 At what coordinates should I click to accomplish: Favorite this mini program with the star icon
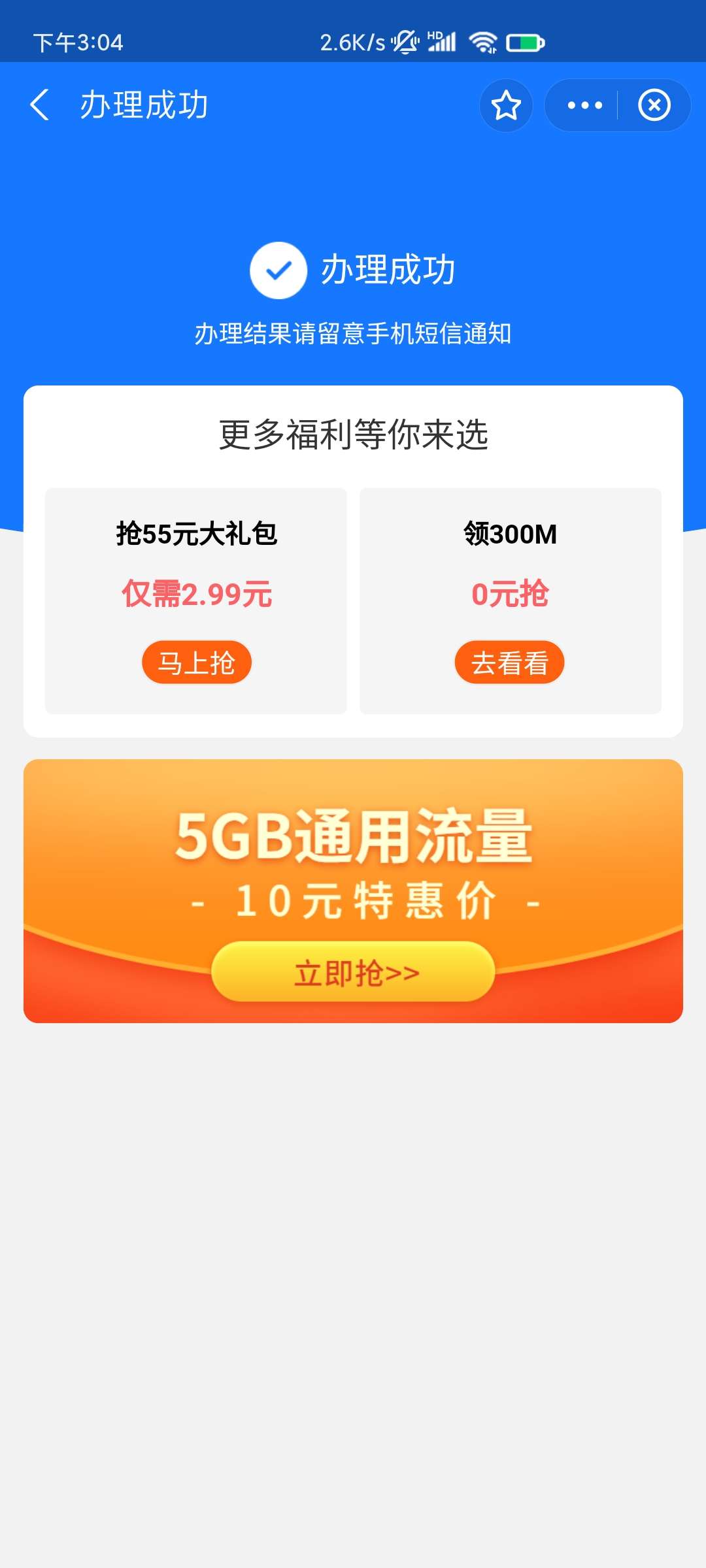506,105
